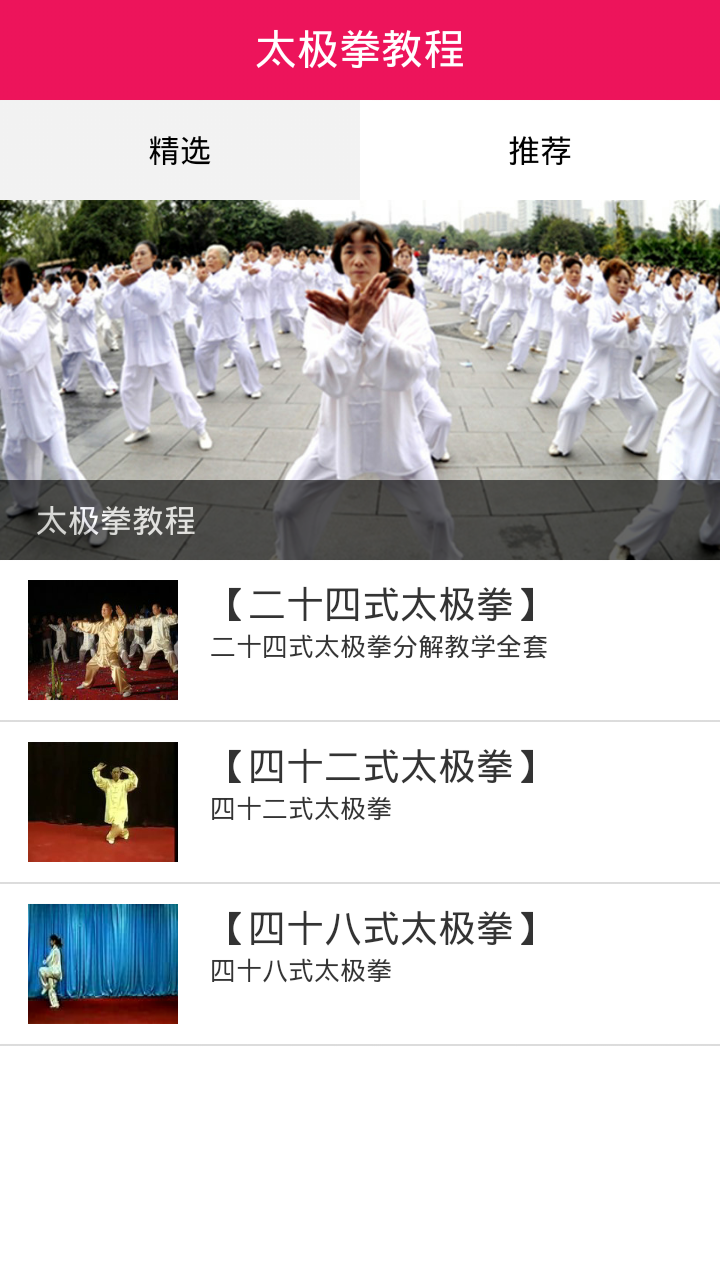Screen dimensions: 720x1280
Task: Open the 太极拳教程 banner image
Action: 360,380
